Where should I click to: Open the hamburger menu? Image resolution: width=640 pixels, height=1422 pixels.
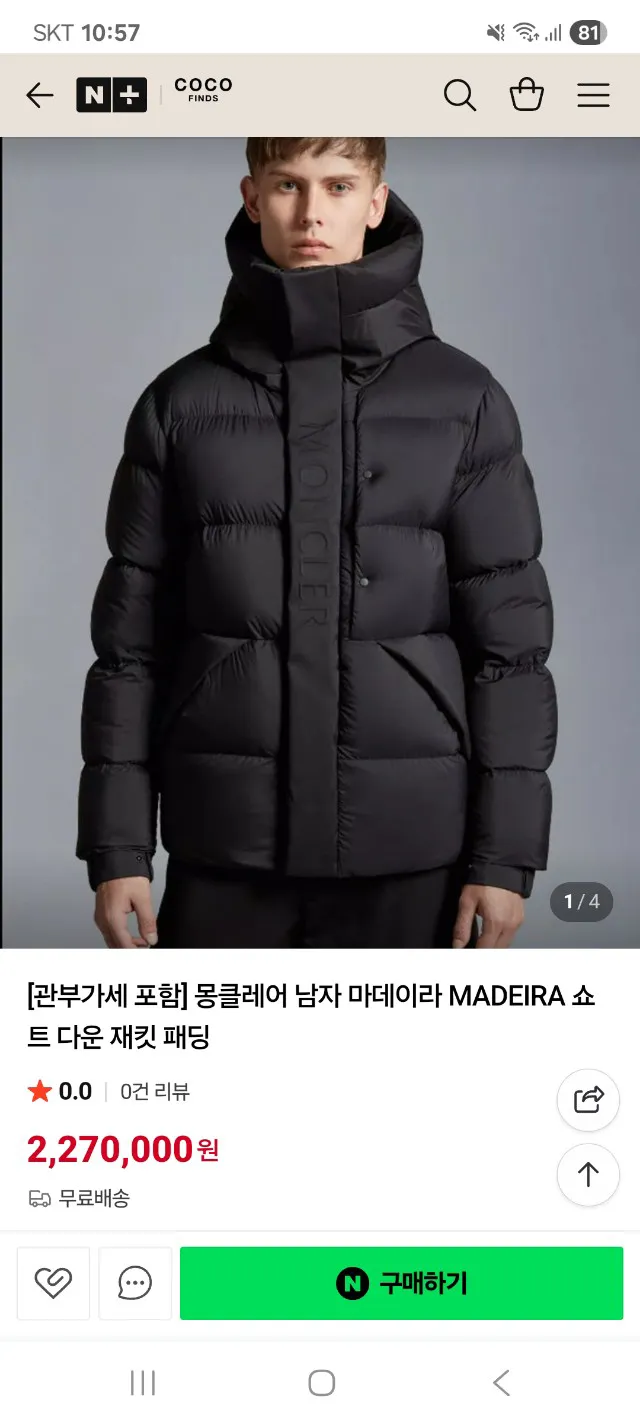[593, 95]
